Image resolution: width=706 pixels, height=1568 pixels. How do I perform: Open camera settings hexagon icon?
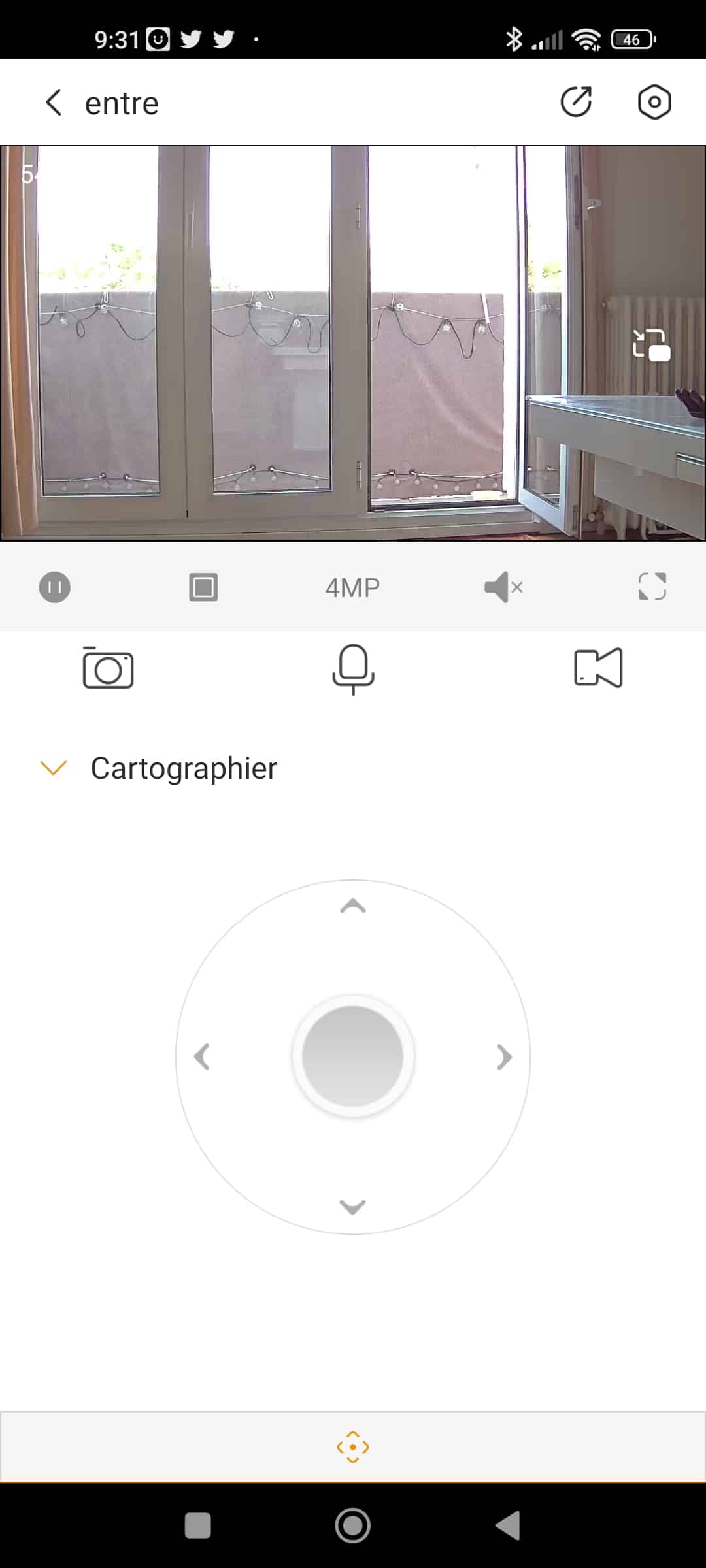click(x=654, y=102)
